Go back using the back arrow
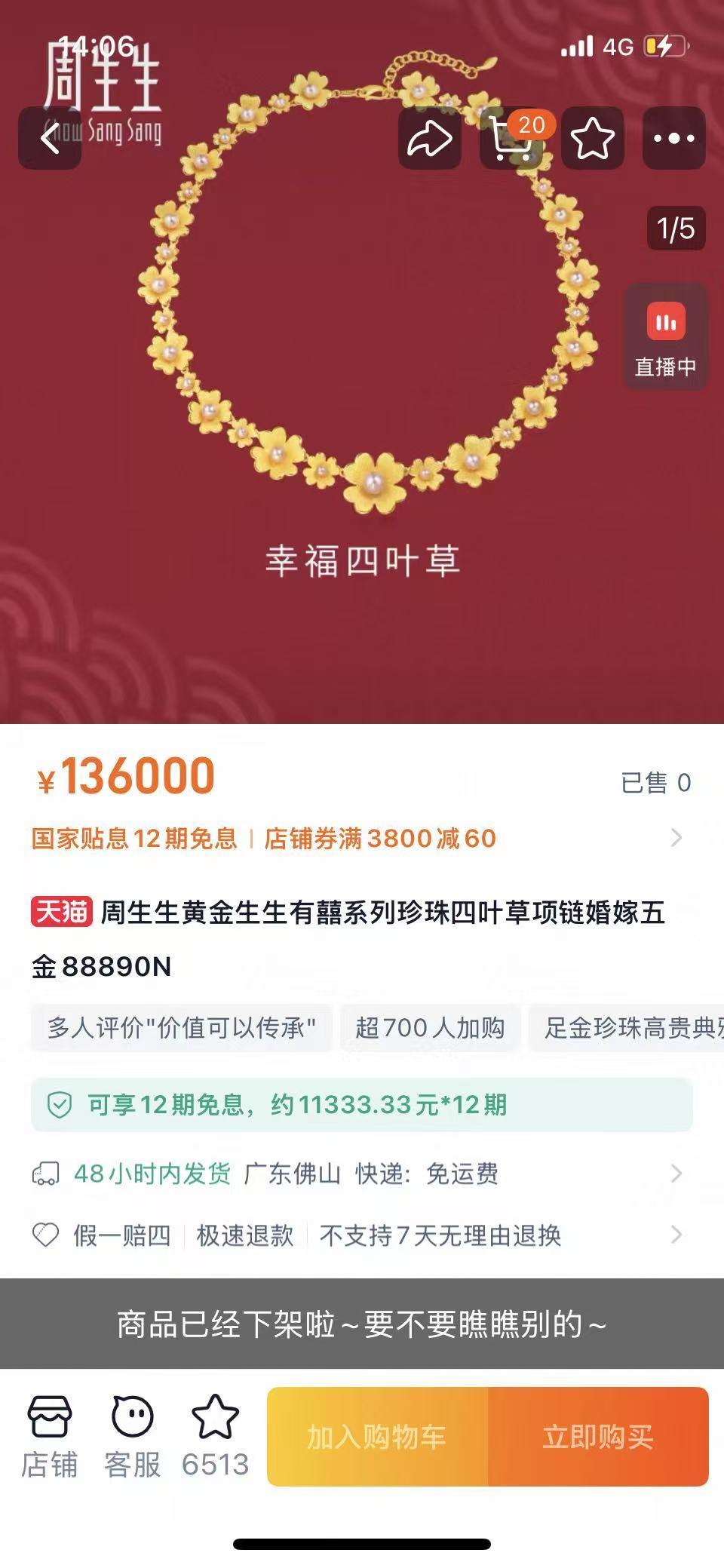Viewport: 724px width, 1568px height. pos(50,138)
